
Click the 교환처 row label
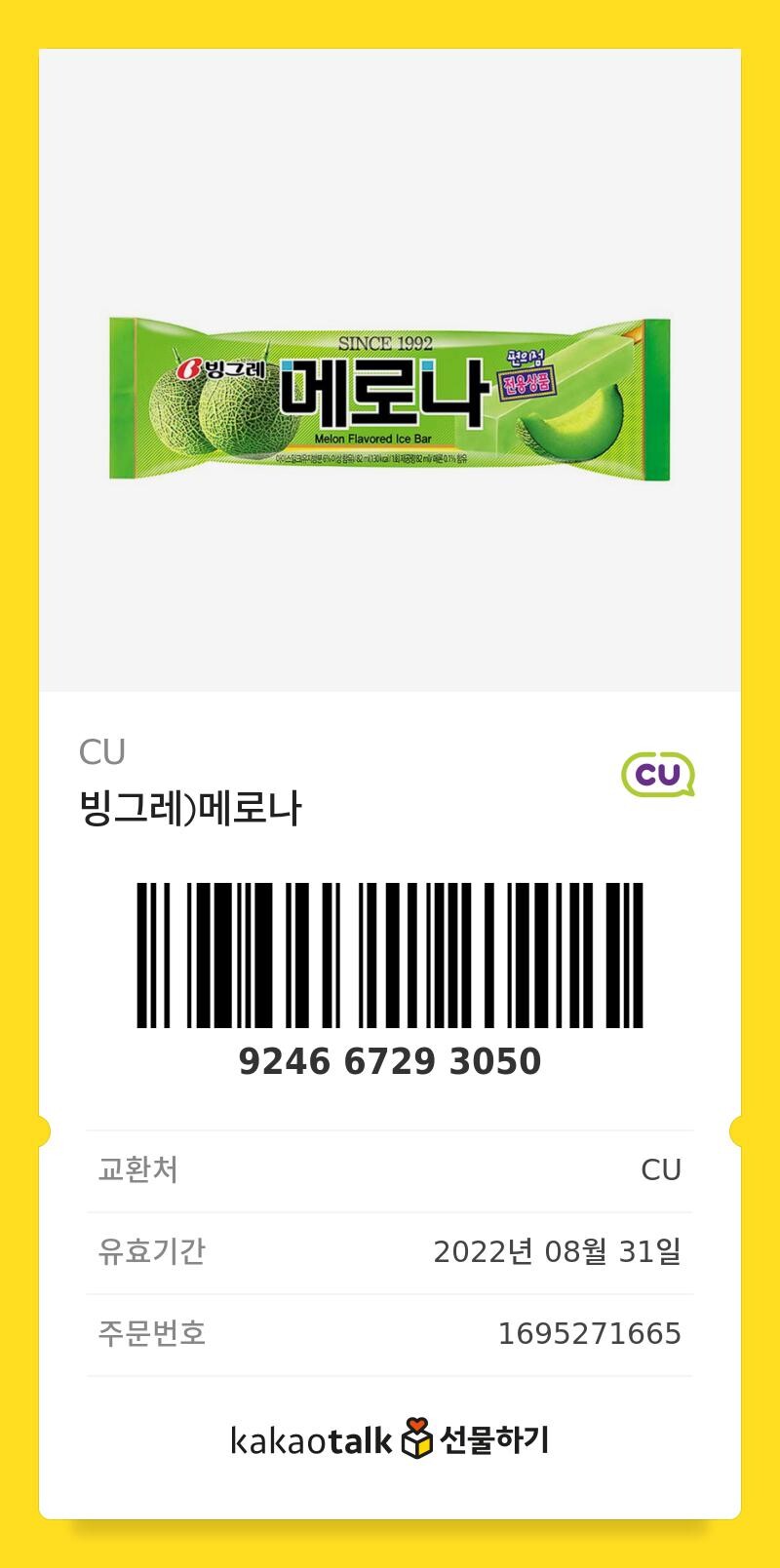pyautogui.click(x=136, y=1172)
